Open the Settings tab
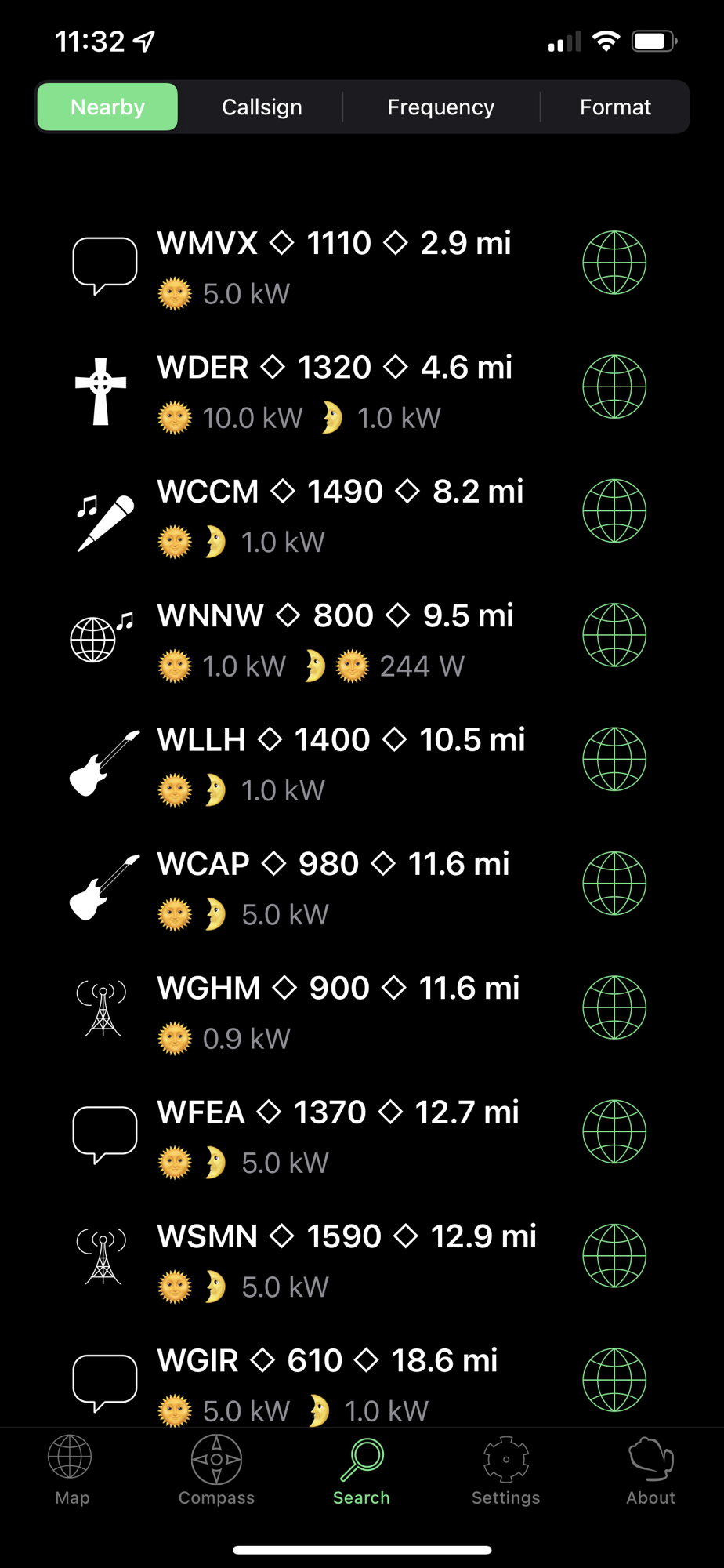 [505, 1470]
